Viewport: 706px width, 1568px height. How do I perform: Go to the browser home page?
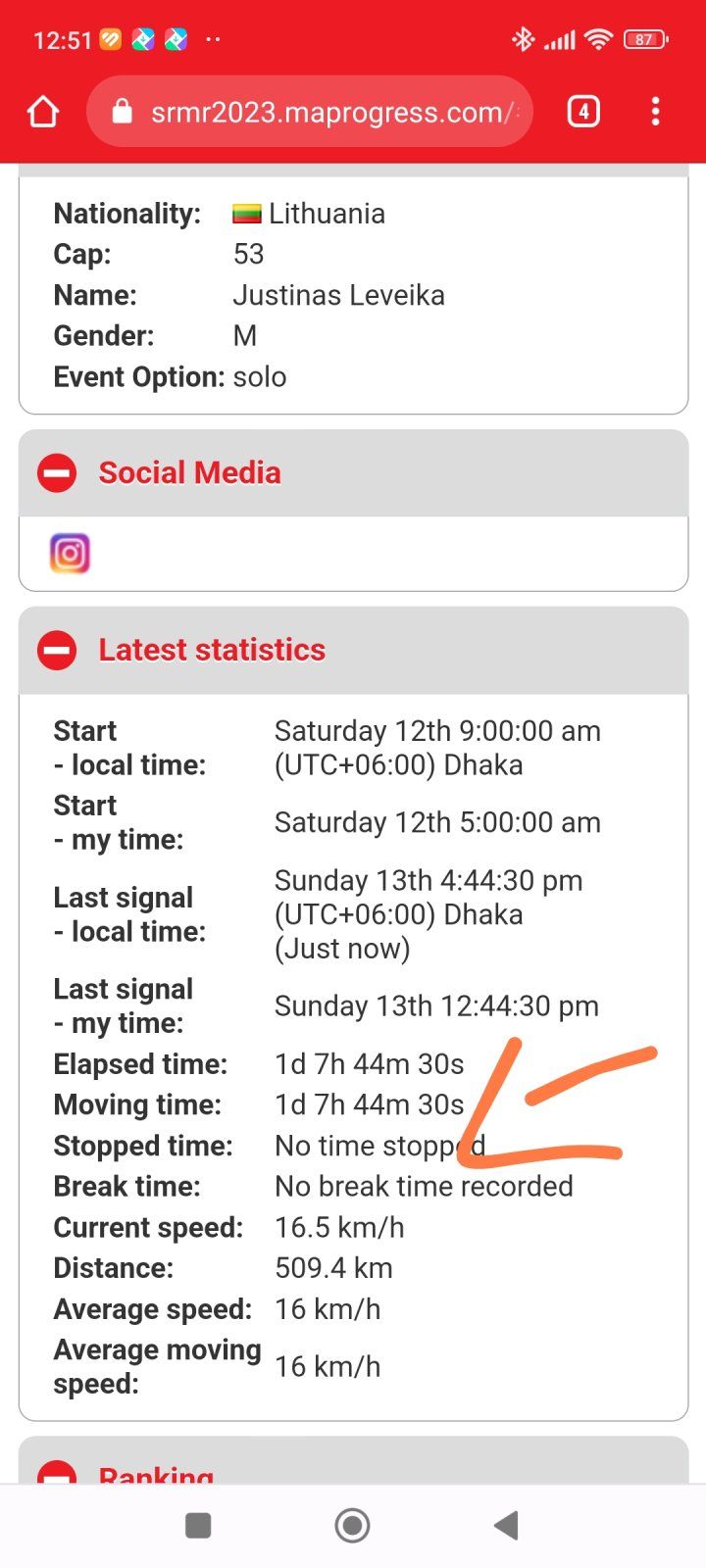coord(43,112)
